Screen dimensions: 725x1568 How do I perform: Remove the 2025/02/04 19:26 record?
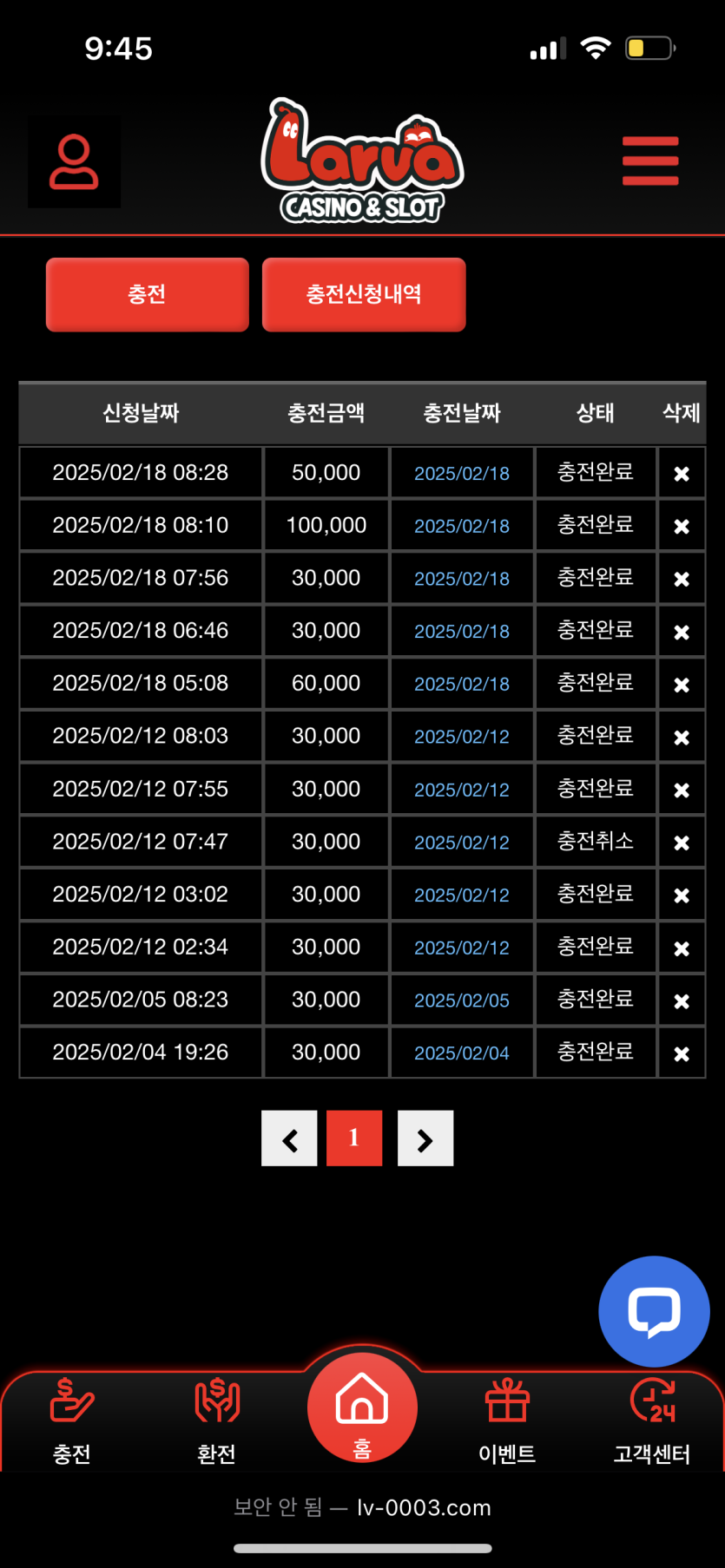click(x=682, y=1053)
